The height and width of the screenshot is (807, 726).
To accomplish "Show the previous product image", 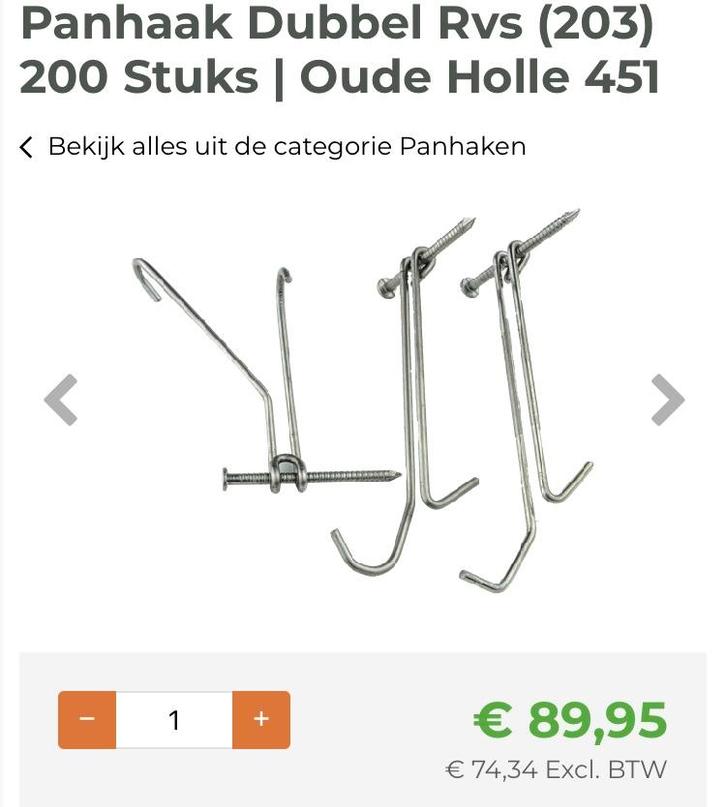I will point(62,400).
